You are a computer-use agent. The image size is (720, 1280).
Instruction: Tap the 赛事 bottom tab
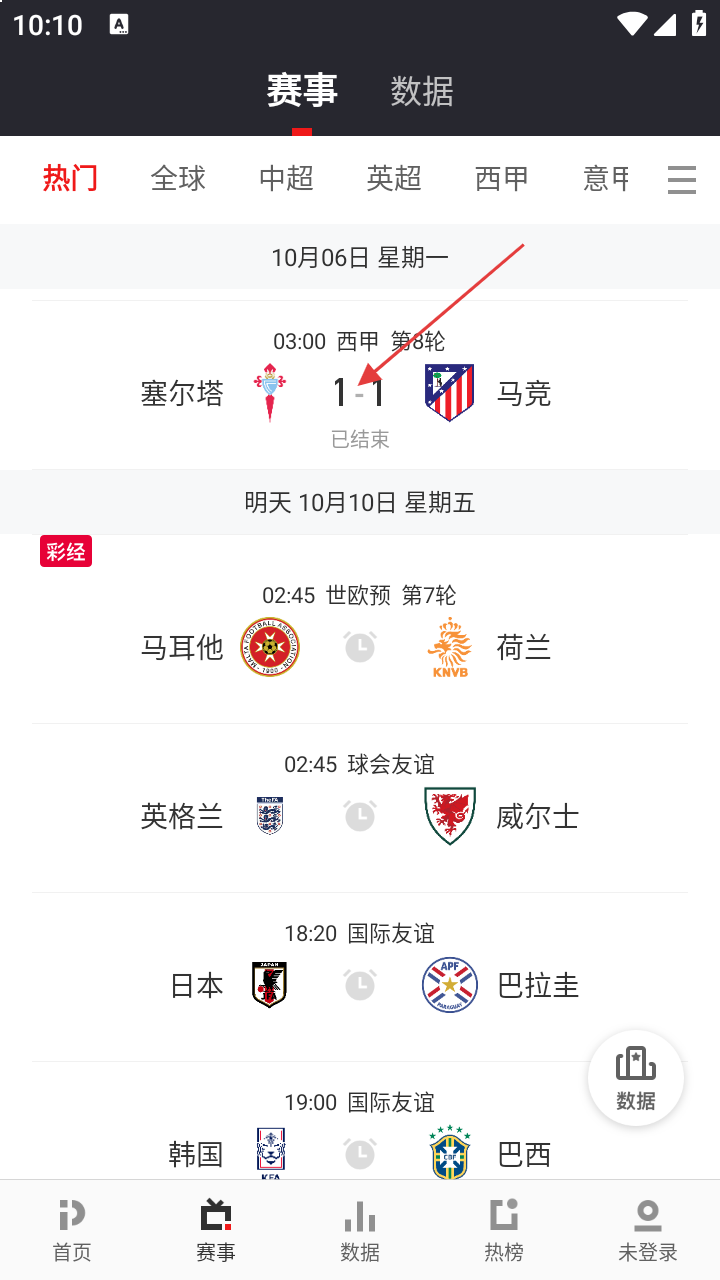[x=216, y=1230]
